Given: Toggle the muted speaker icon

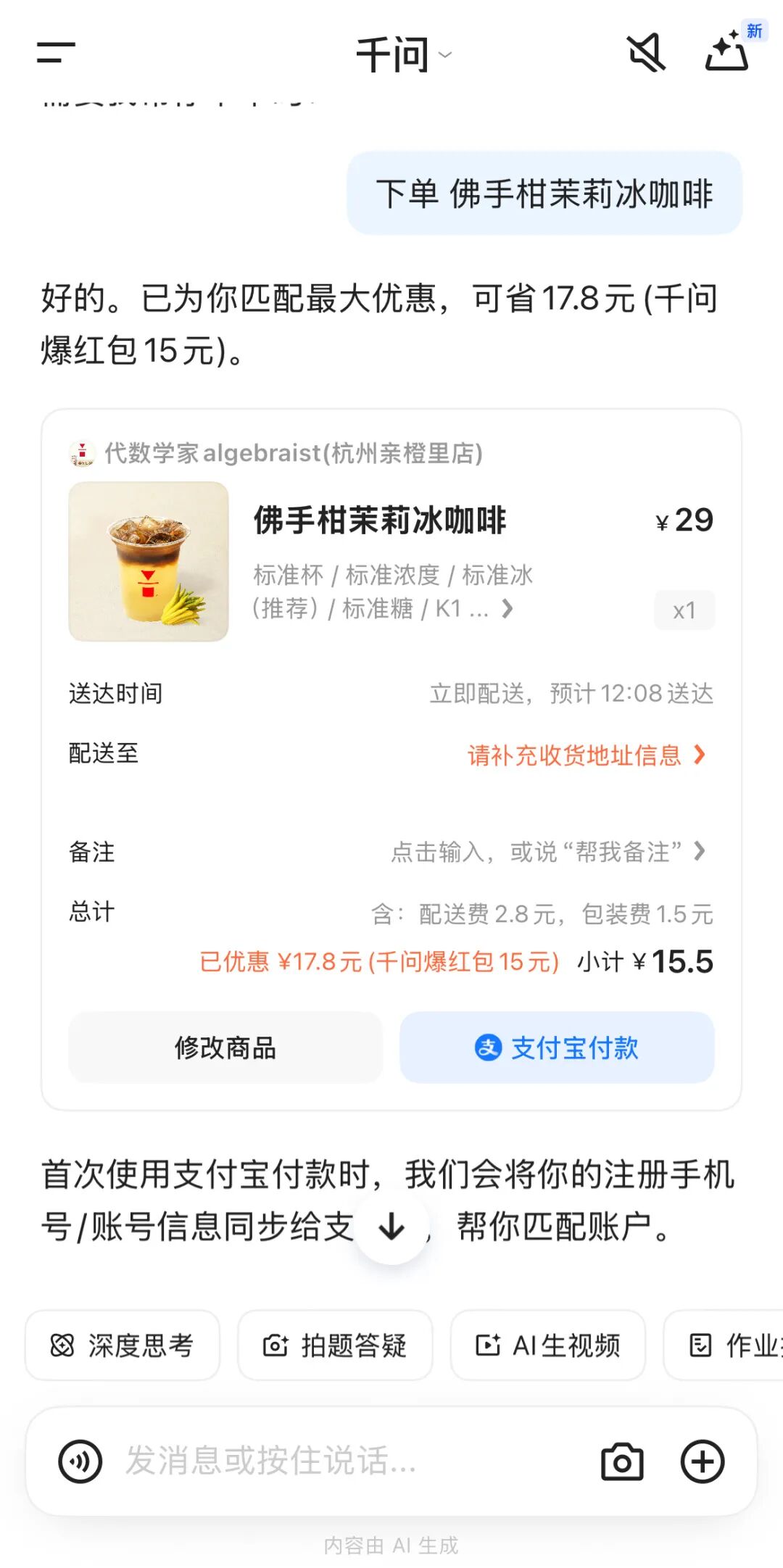Looking at the screenshot, I should pyautogui.click(x=646, y=53).
